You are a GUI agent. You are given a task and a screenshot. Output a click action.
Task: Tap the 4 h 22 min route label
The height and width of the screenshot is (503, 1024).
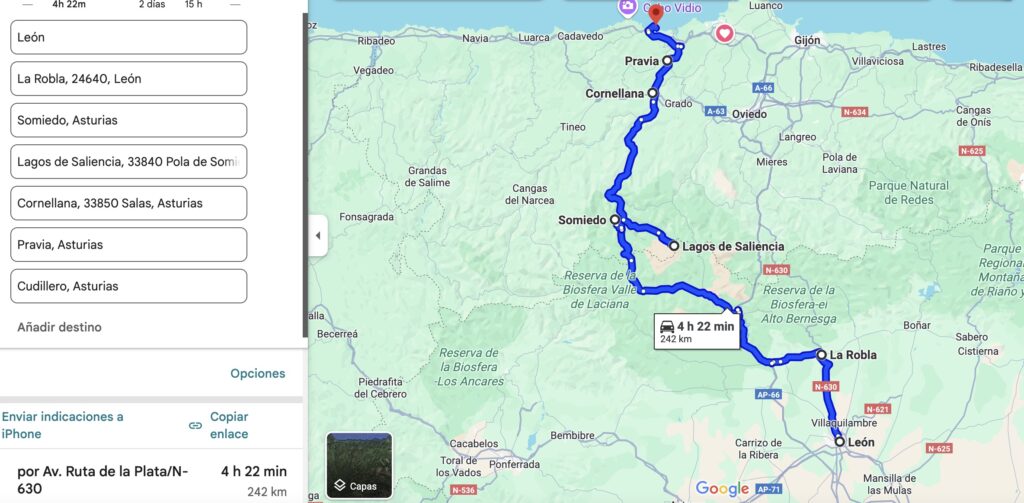[697, 331]
